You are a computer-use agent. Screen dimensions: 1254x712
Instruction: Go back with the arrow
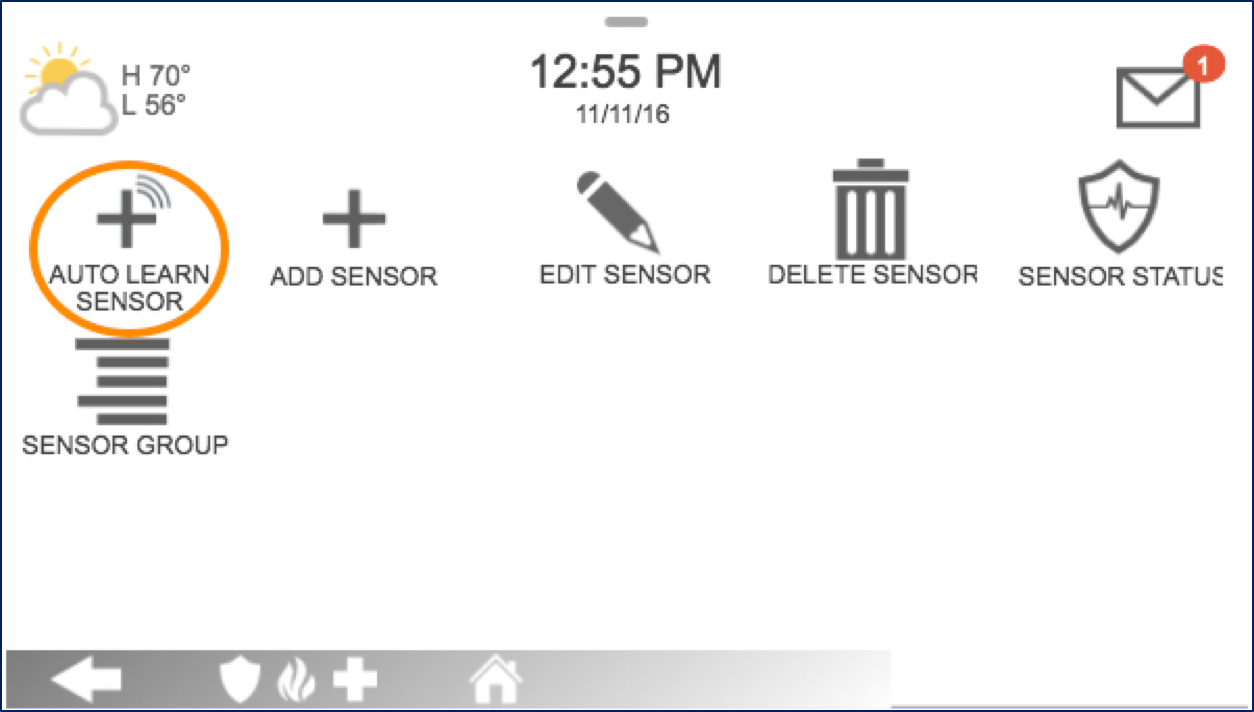tap(87, 681)
